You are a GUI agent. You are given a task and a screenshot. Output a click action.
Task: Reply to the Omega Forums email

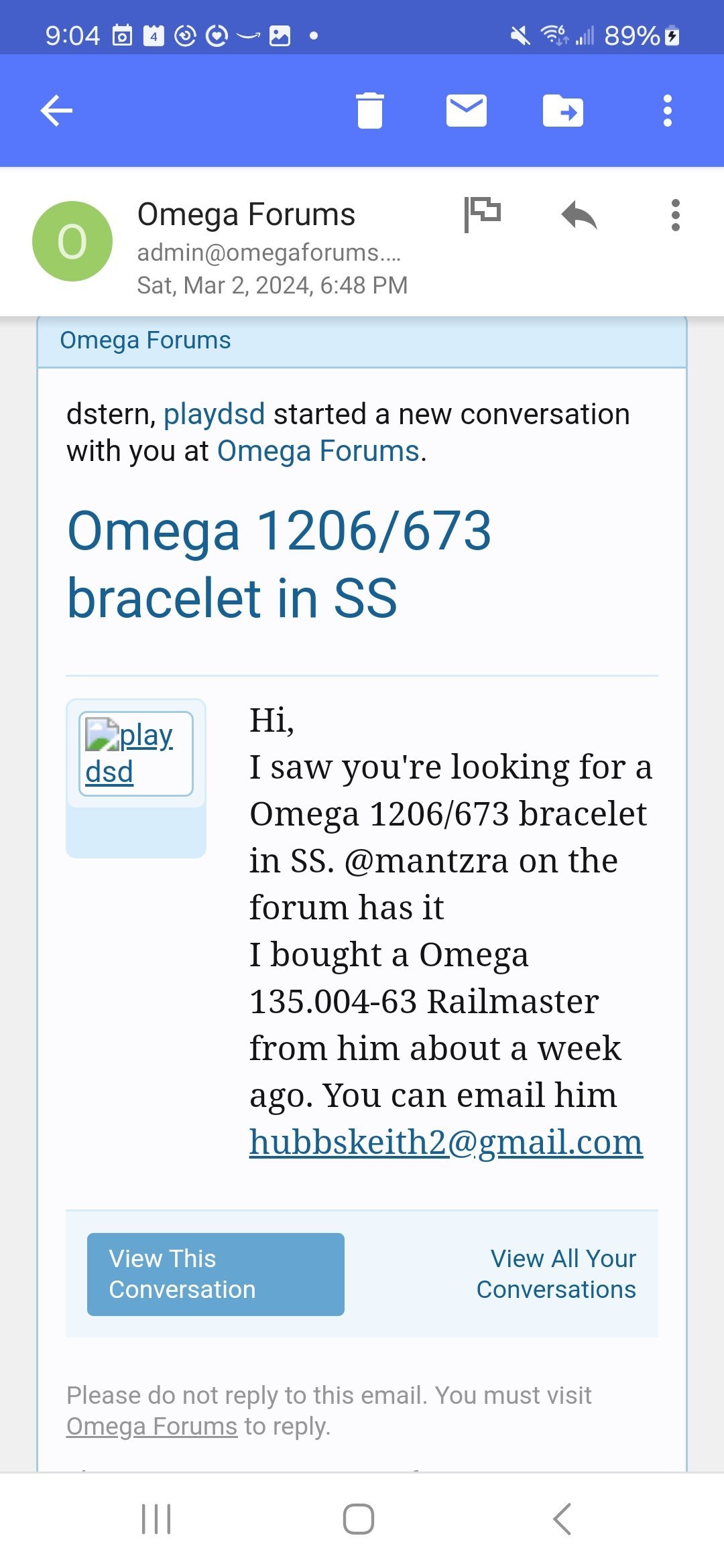tap(579, 215)
